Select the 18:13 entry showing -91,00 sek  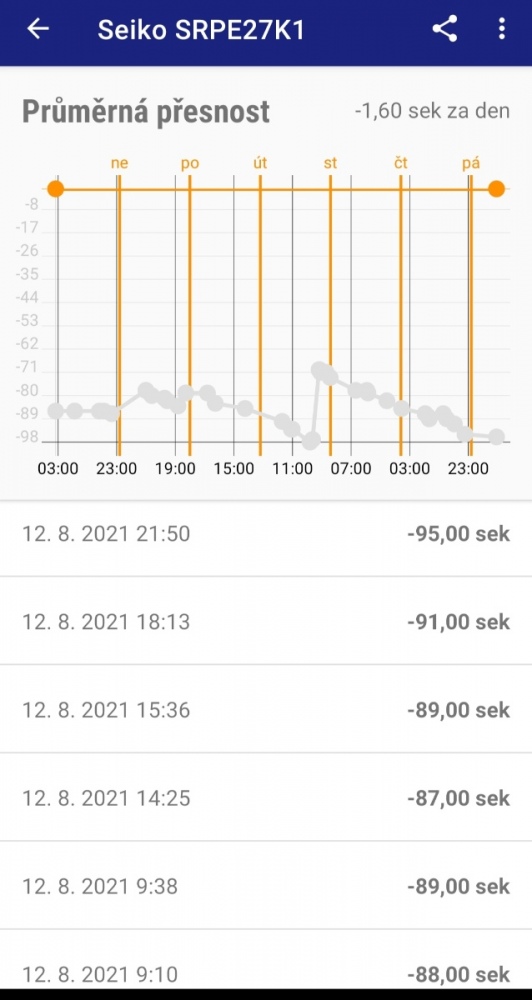click(x=266, y=621)
